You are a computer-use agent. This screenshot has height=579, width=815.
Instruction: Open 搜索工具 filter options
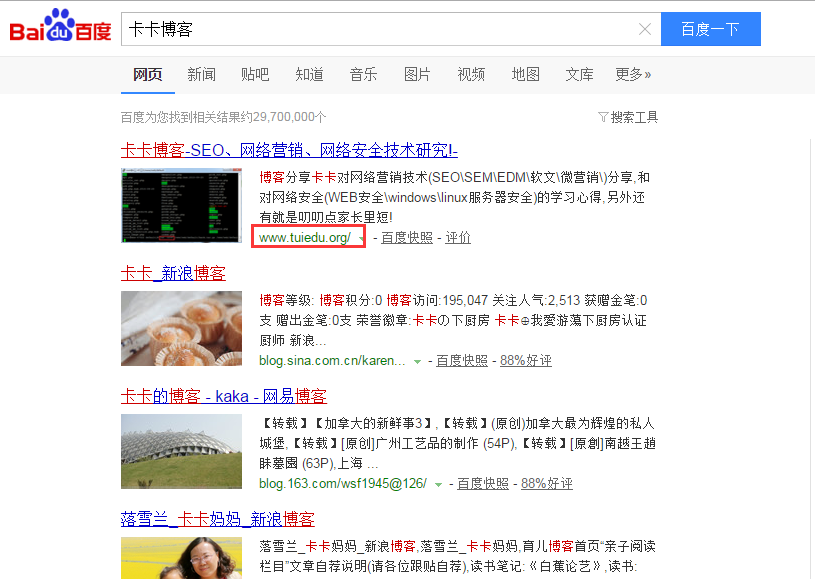pos(628,117)
